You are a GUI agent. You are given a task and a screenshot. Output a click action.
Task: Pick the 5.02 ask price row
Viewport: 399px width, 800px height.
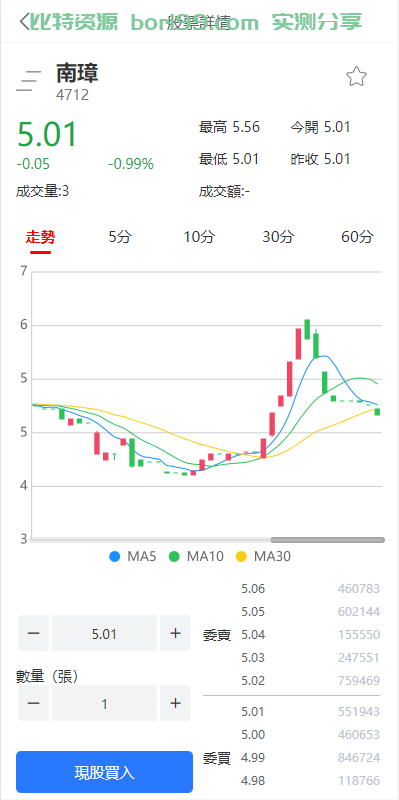click(x=310, y=681)
